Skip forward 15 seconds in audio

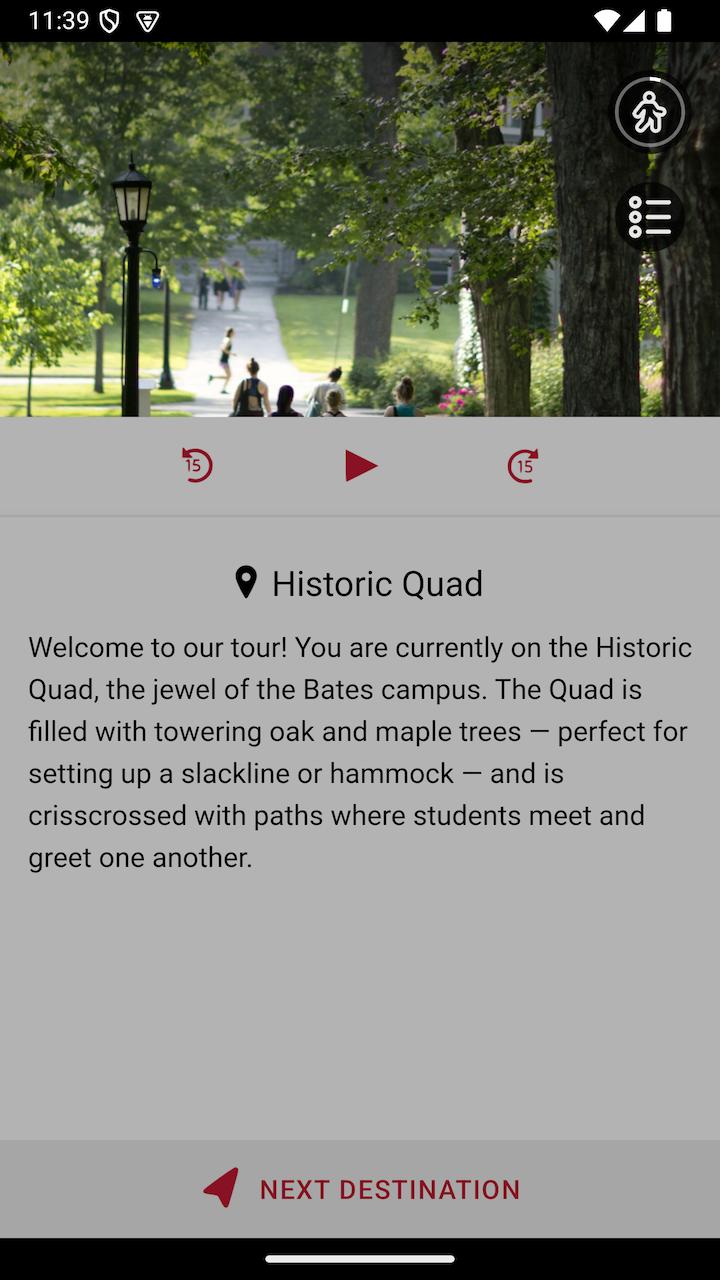(523, 465)
